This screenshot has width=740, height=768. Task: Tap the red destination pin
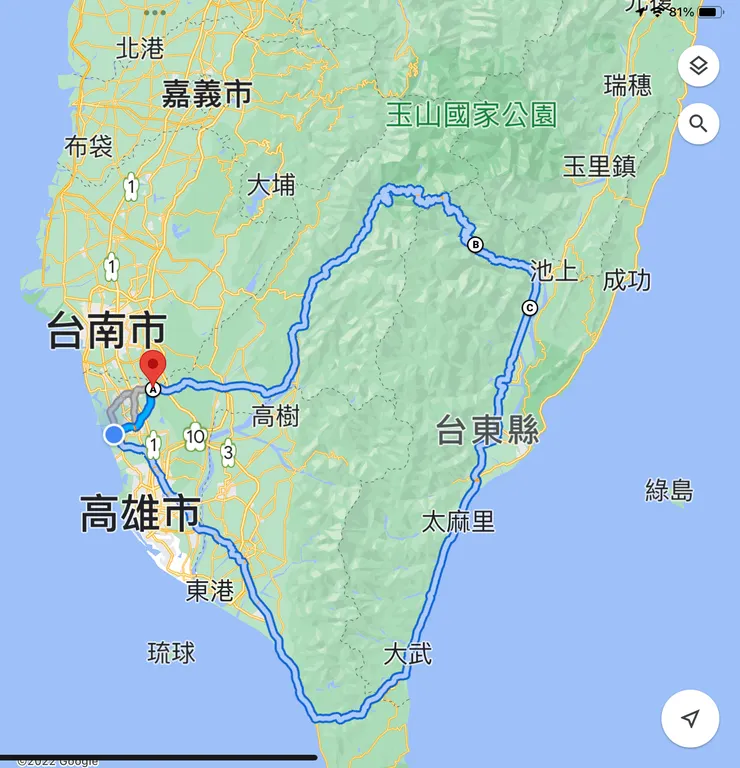(x=152, y=366)
